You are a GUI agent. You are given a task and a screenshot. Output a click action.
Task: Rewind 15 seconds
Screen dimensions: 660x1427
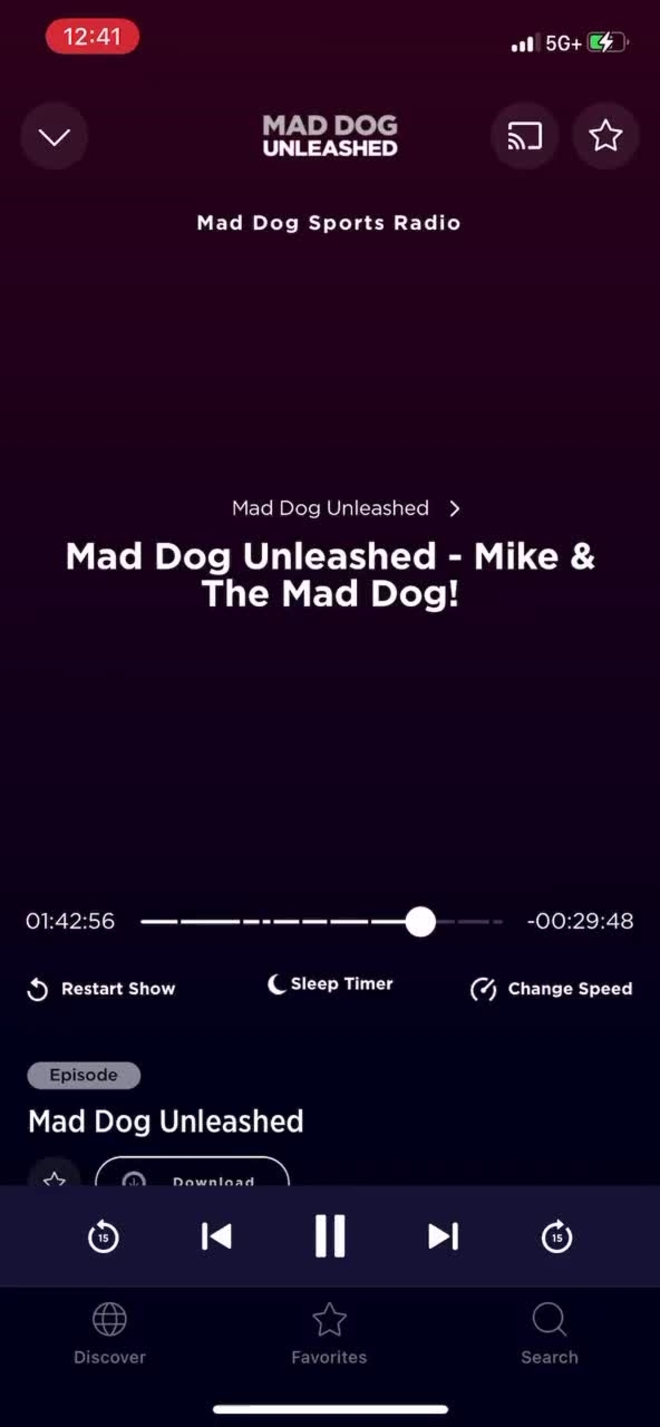coord(103,1237)
